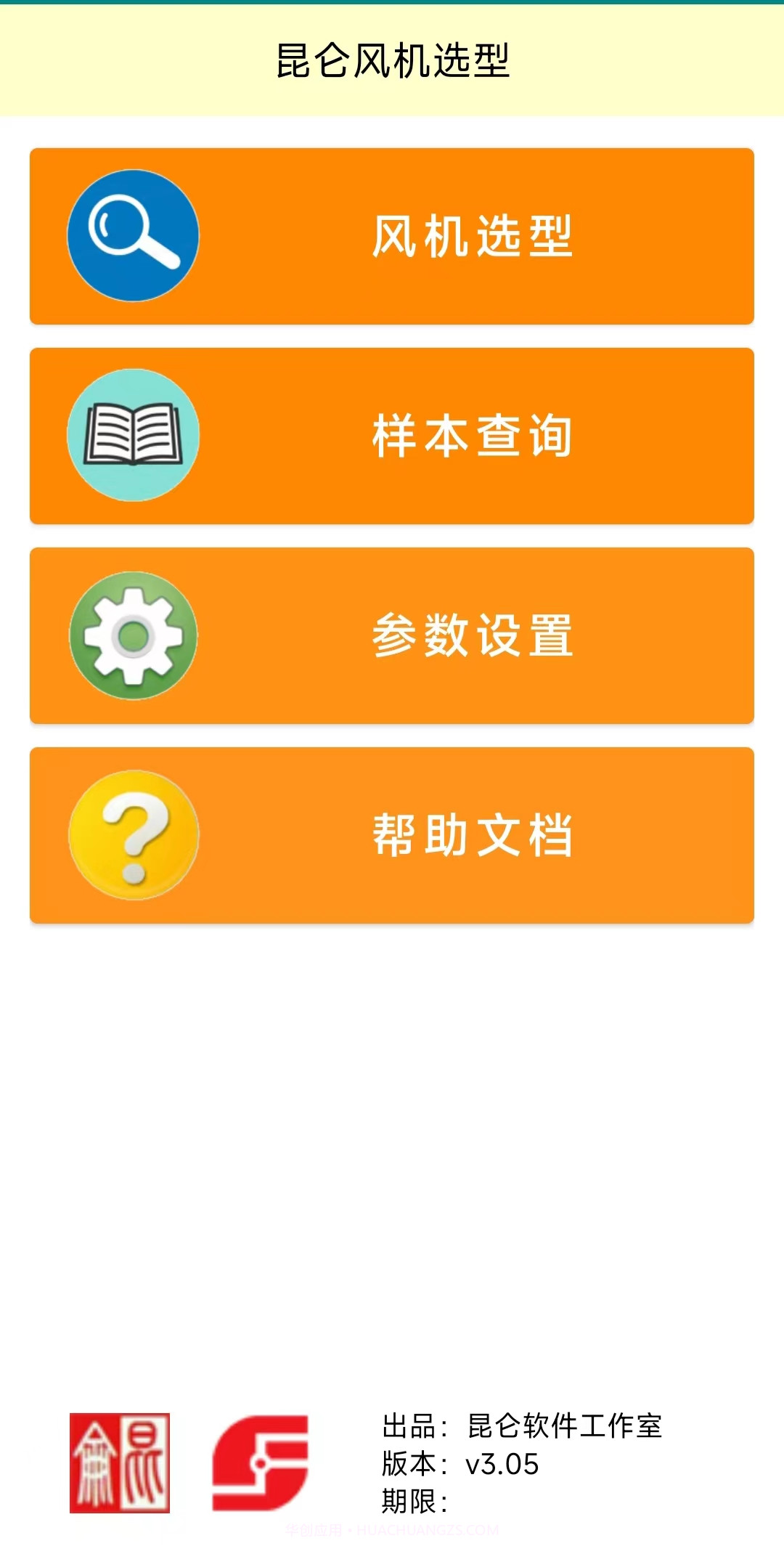Open the 风机选型 button
The image size is (784, 1546).
473,237
